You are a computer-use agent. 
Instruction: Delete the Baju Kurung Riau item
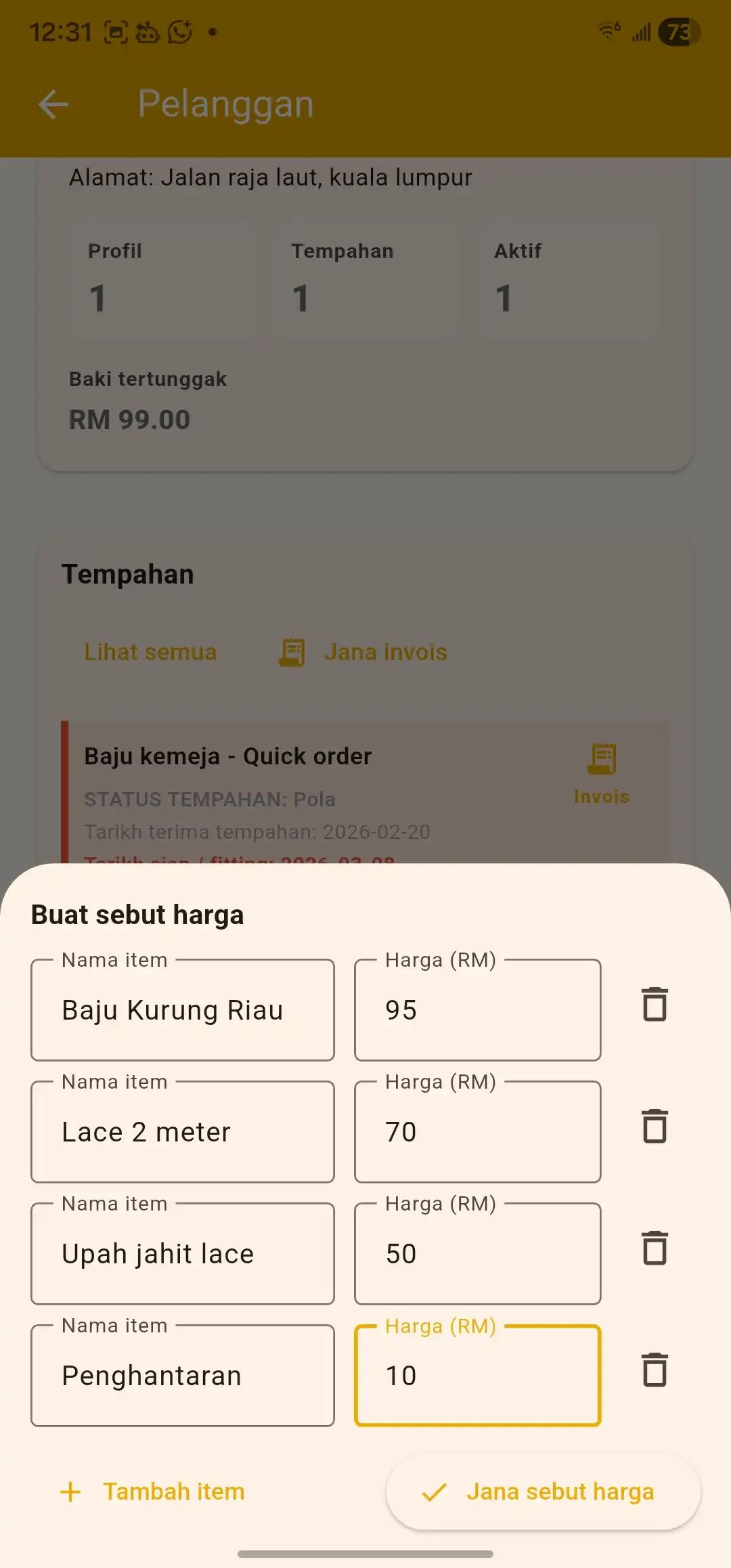point(655,1005)
